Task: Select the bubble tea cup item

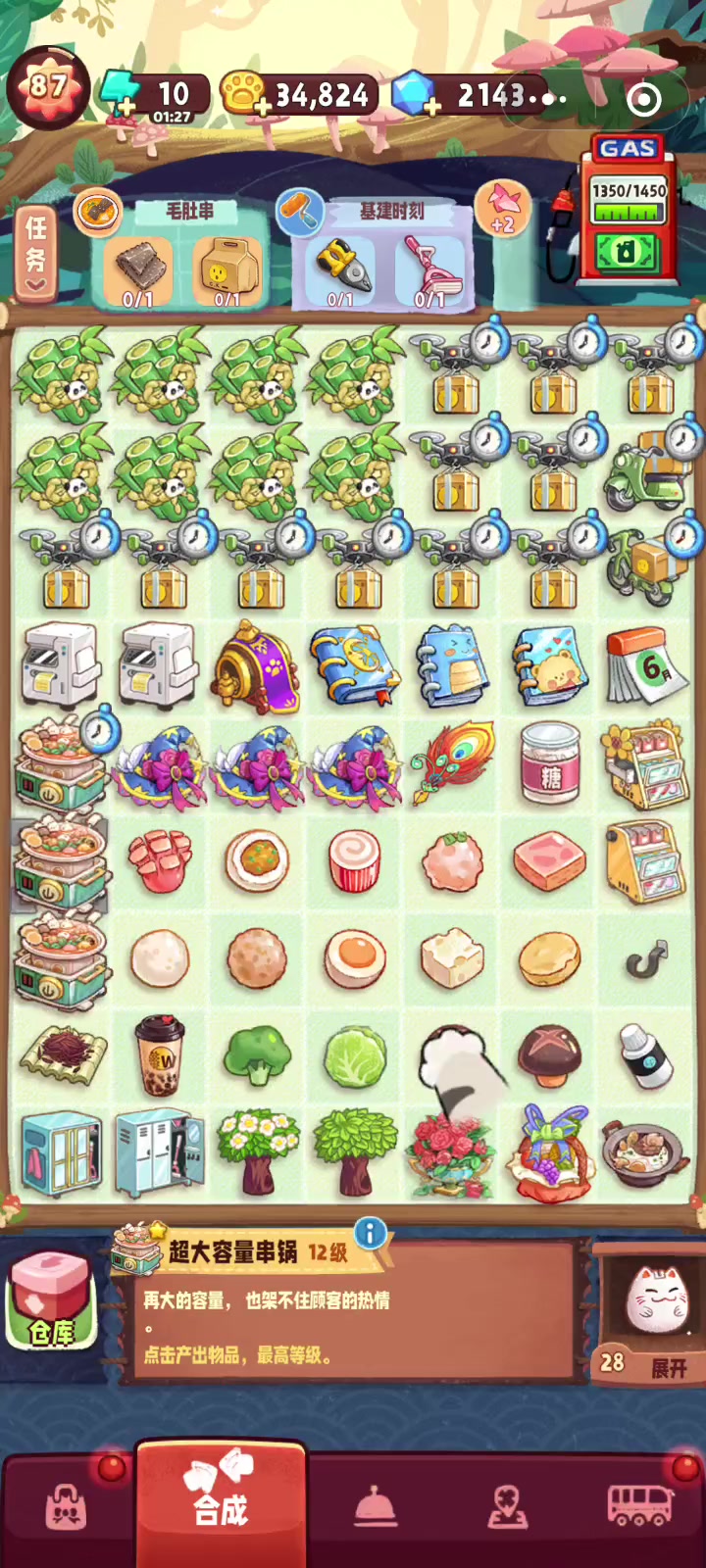Action: tap(160, 1056)
